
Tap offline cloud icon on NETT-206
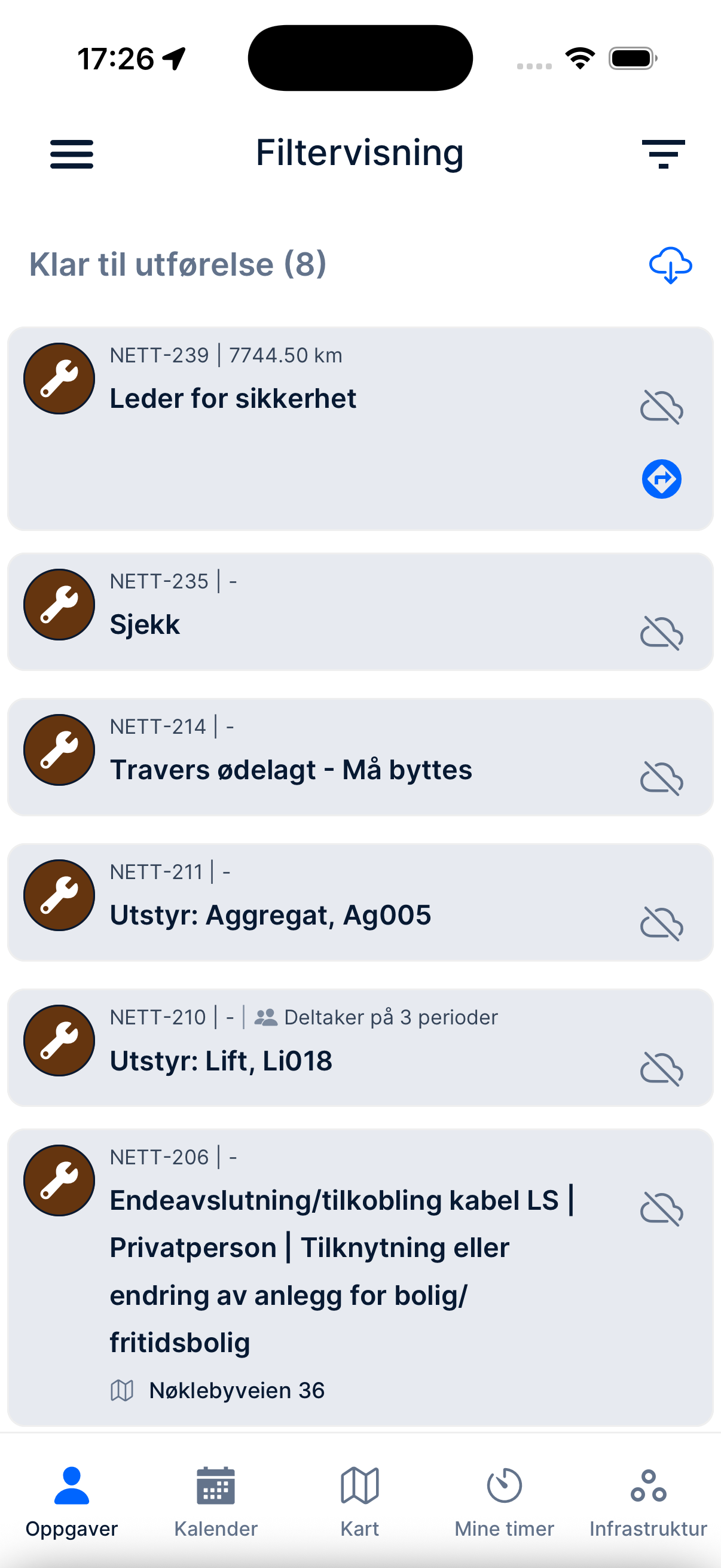click(x=661, y=1208)
